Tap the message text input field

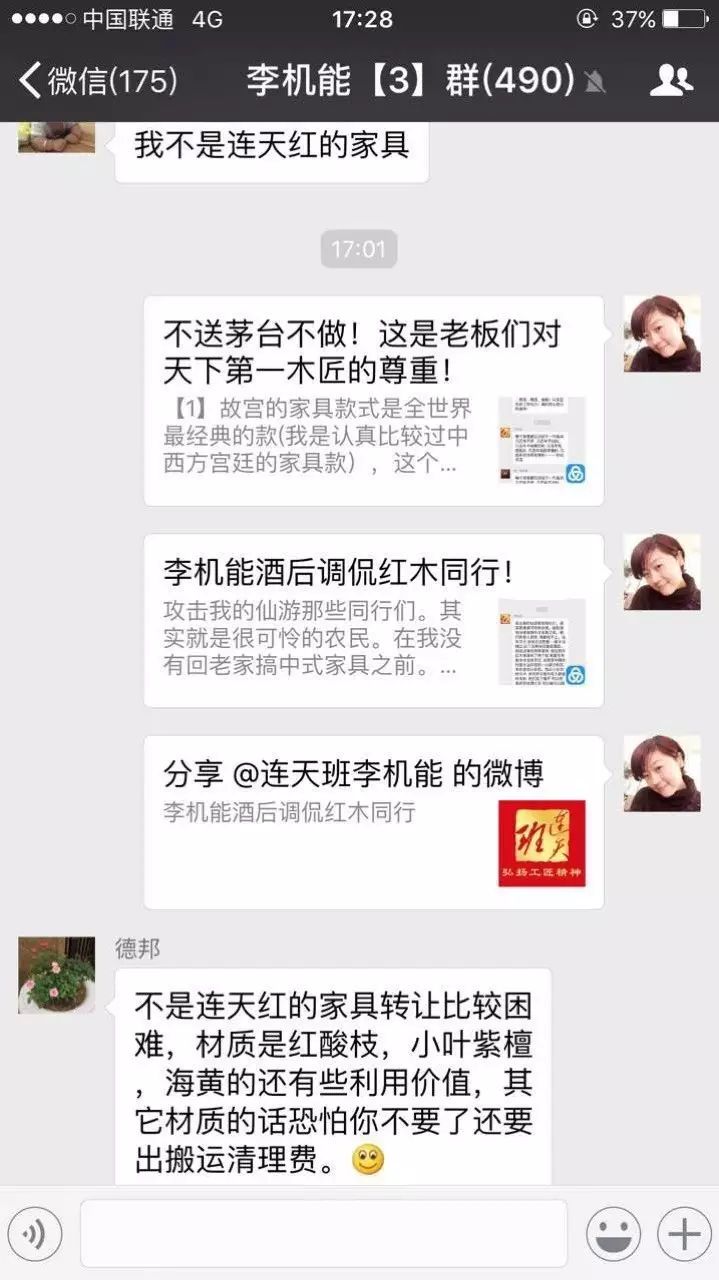pos(323,1235)
